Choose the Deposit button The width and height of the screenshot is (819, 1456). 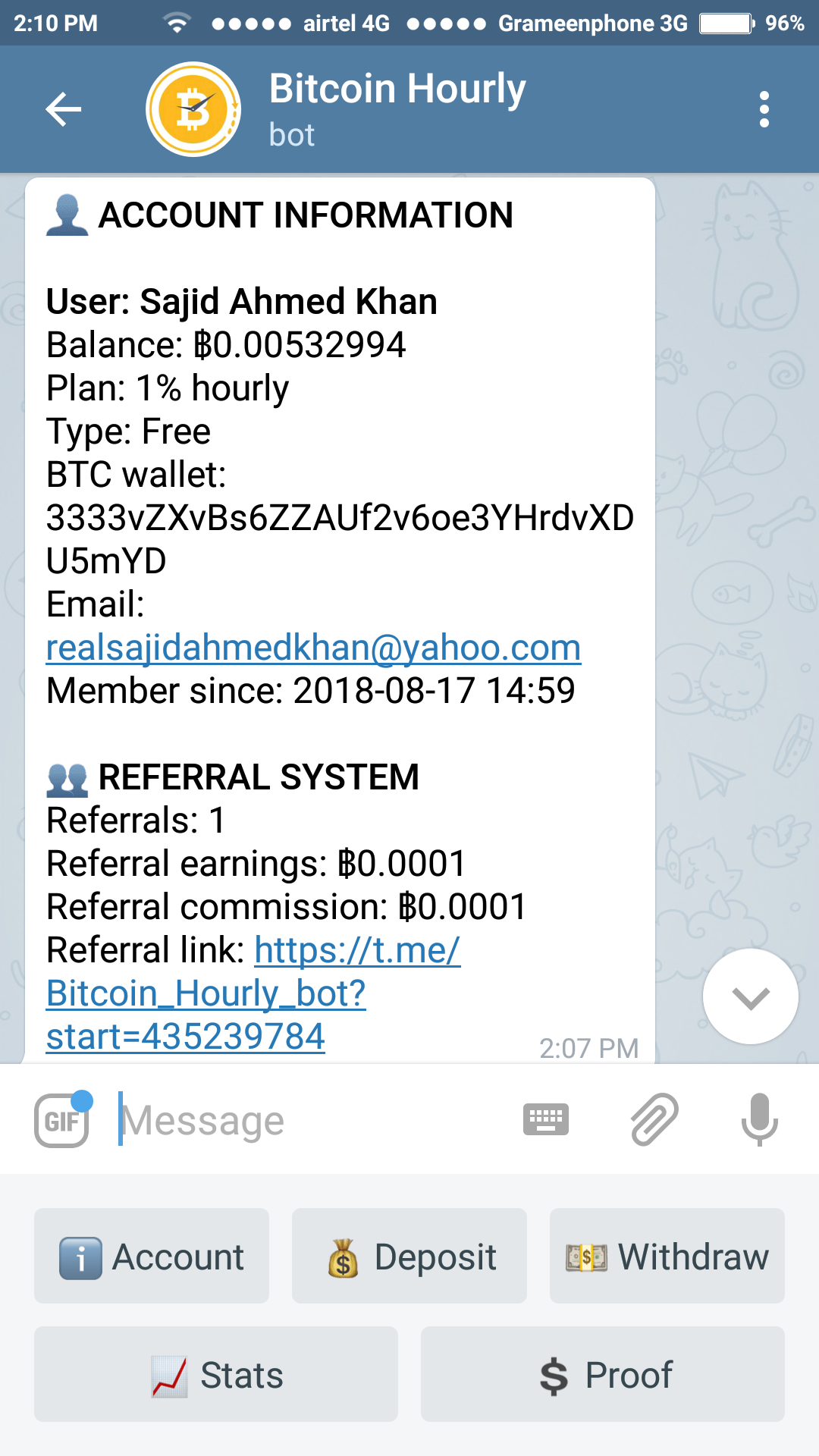point(409,1256)
